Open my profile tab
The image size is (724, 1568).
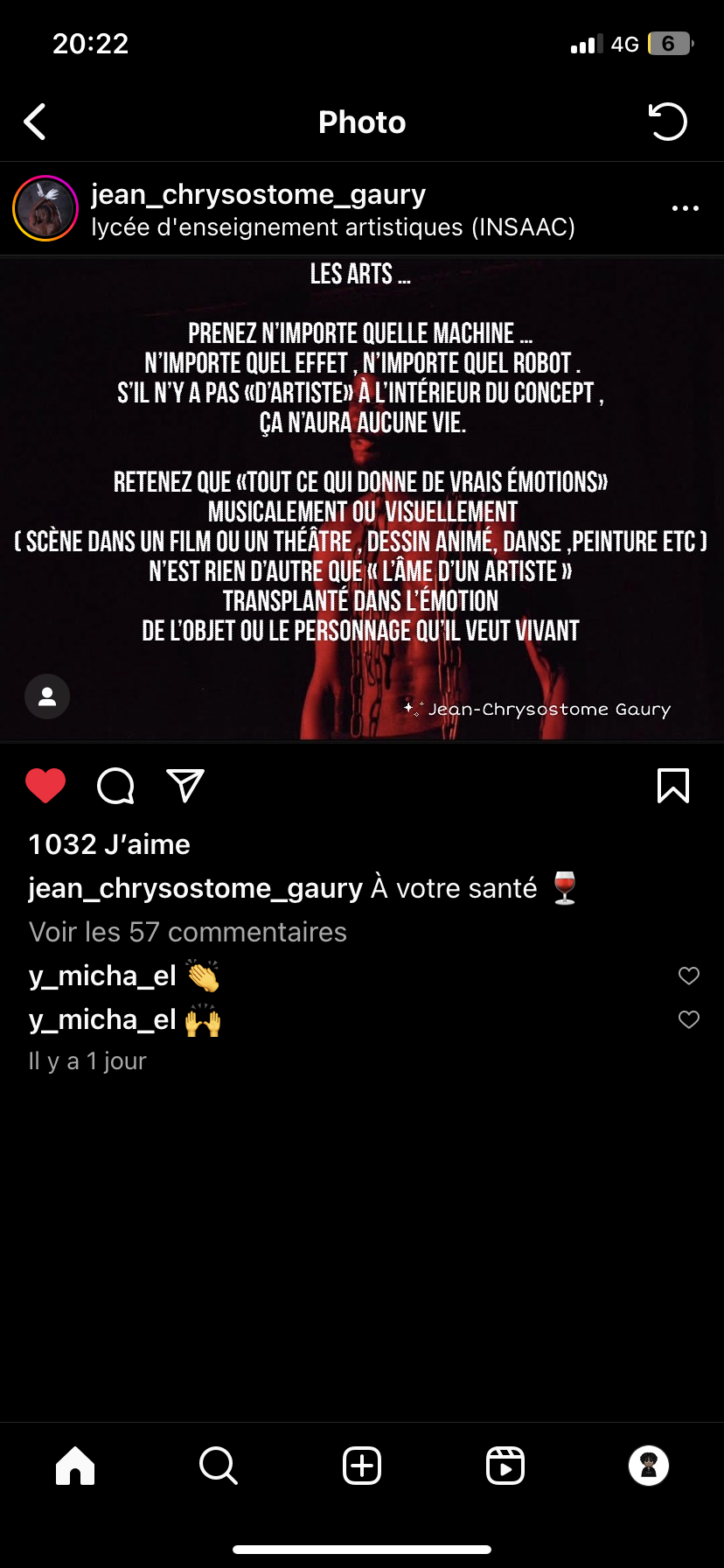click(x=649, y=1465)
